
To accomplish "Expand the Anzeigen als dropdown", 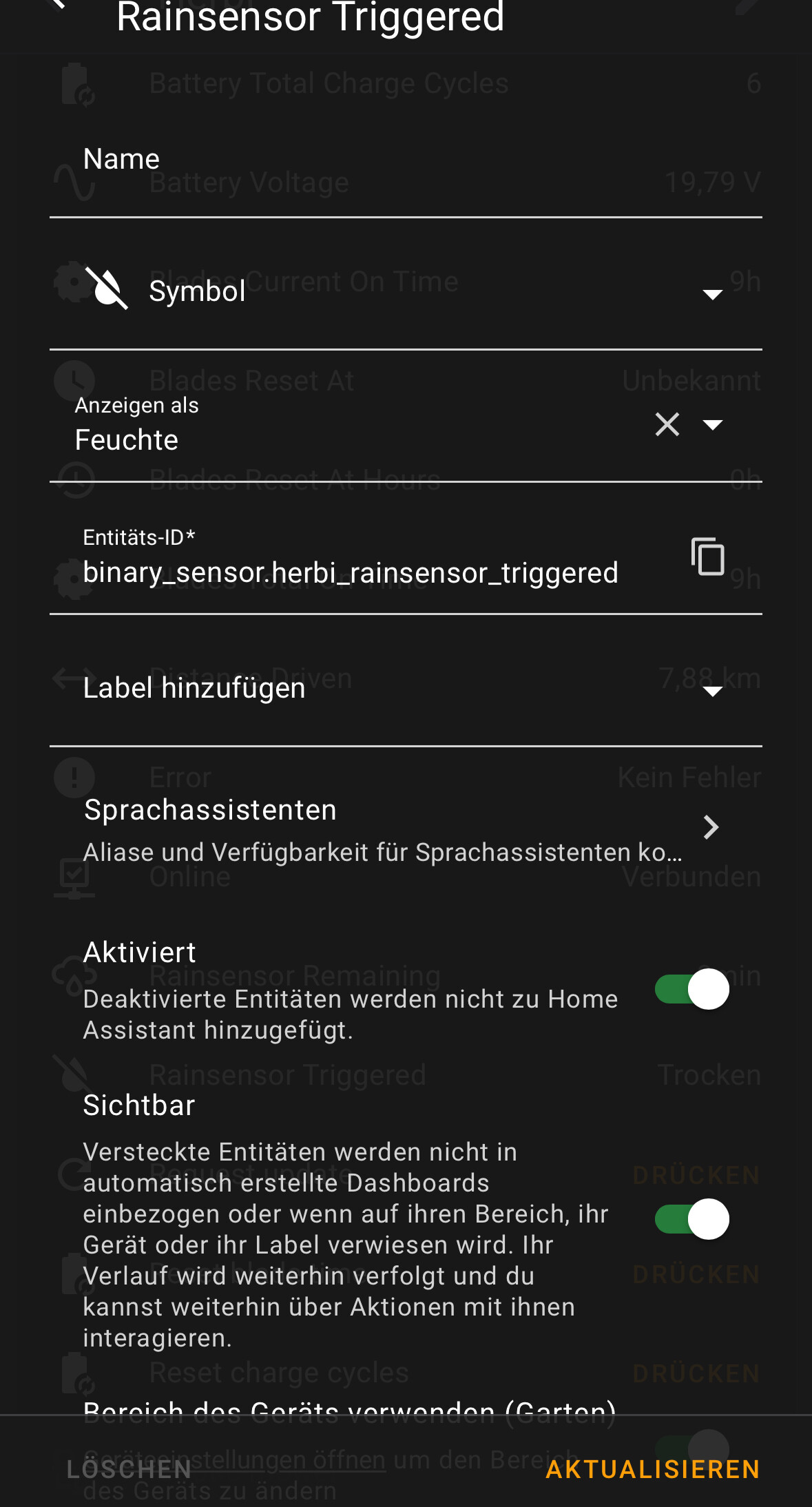I will click(x=712, y=424).
